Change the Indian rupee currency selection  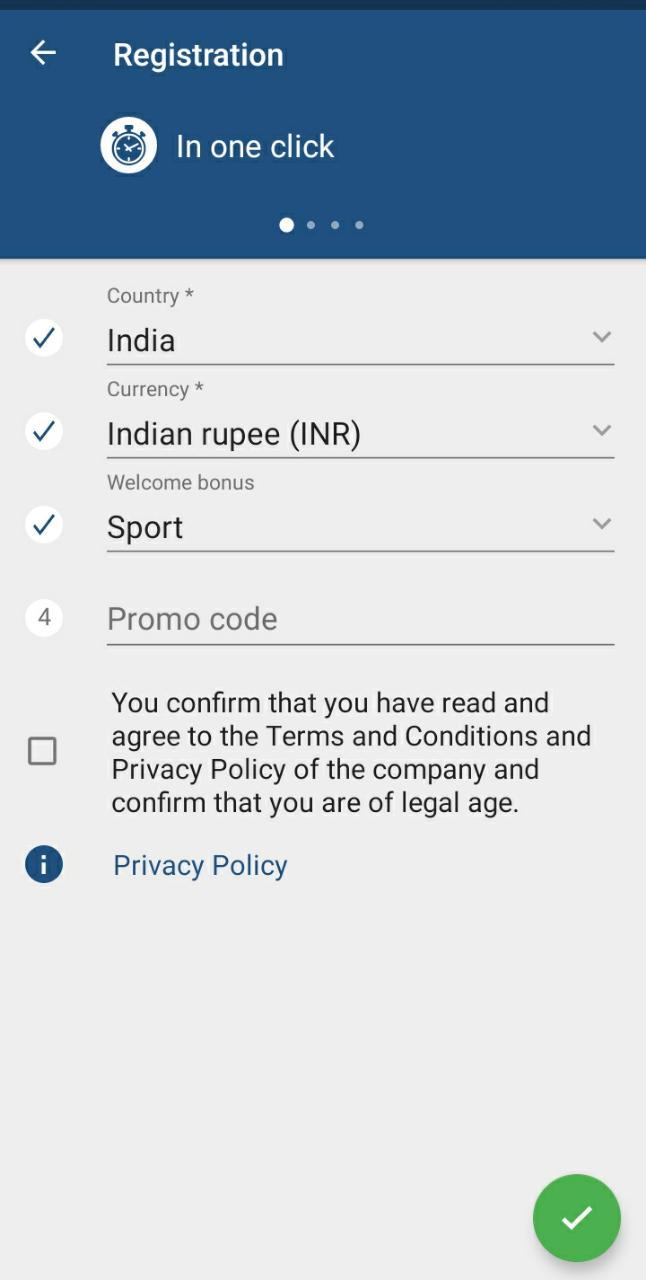coord(360,433)
